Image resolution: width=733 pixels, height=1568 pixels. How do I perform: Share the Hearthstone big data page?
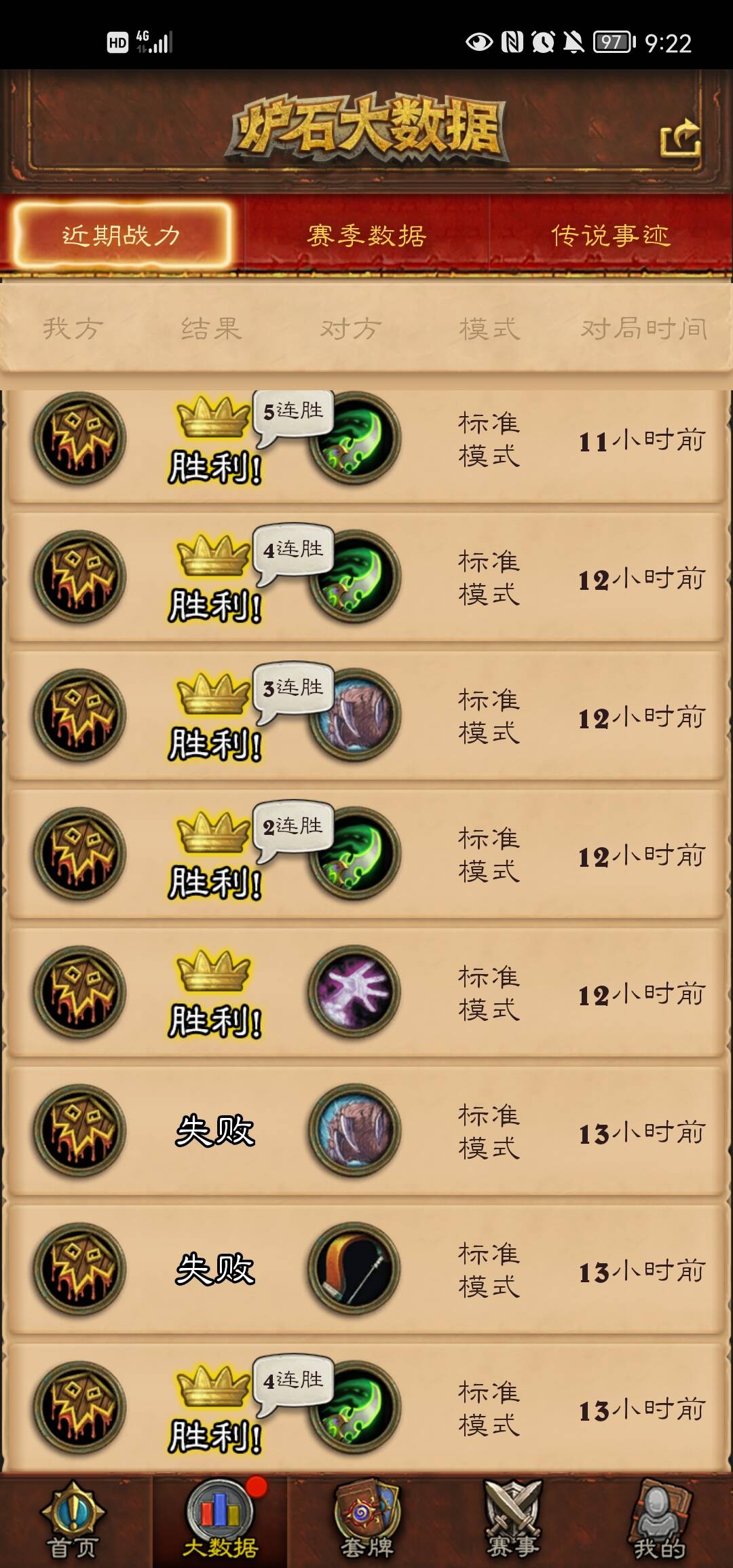(x=680, y=138)
